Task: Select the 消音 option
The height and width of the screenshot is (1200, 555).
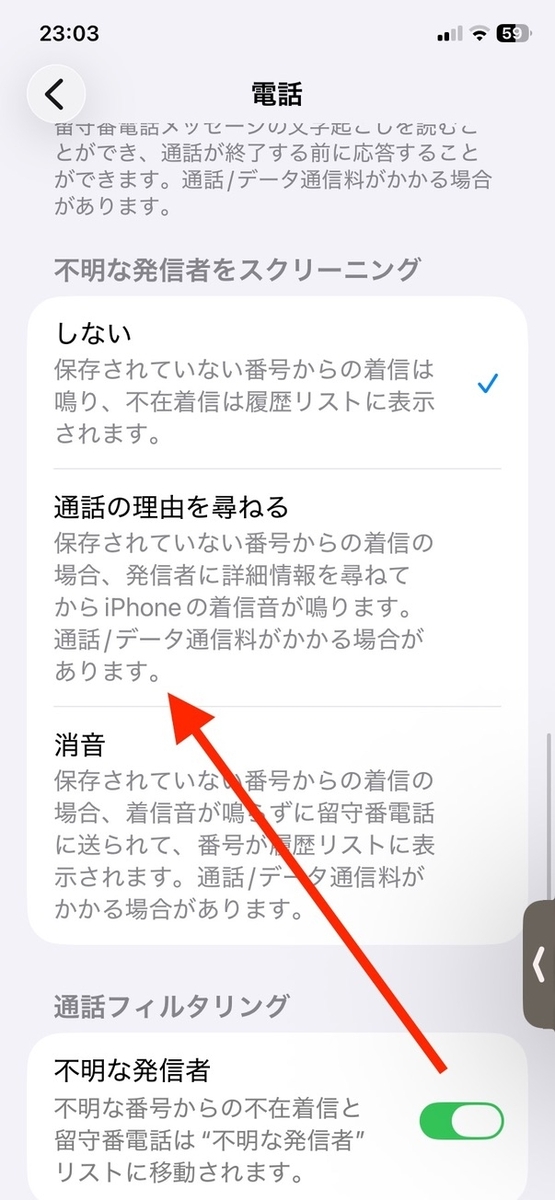Action: point(277,826)
